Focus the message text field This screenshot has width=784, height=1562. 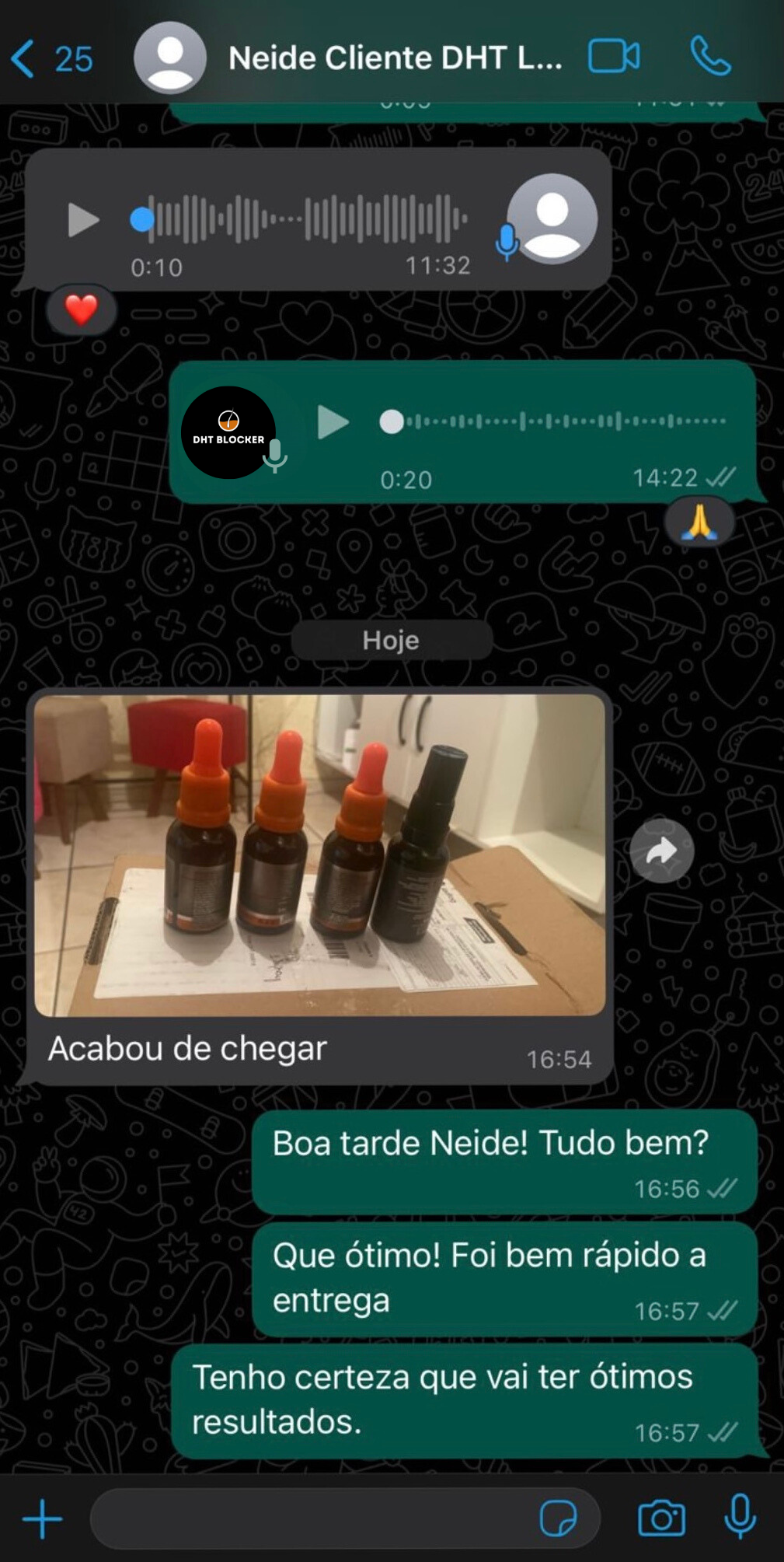tap(311, 1519)
